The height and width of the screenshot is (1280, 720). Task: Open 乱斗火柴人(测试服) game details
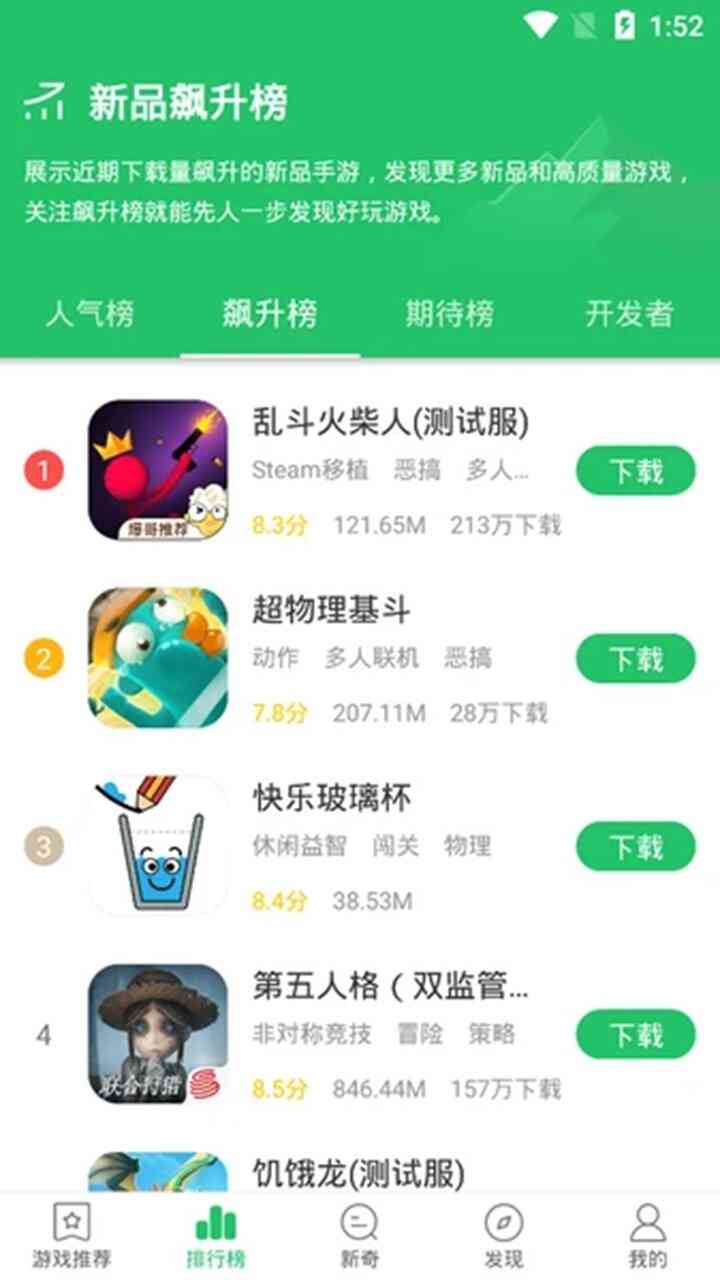point(390,424)
